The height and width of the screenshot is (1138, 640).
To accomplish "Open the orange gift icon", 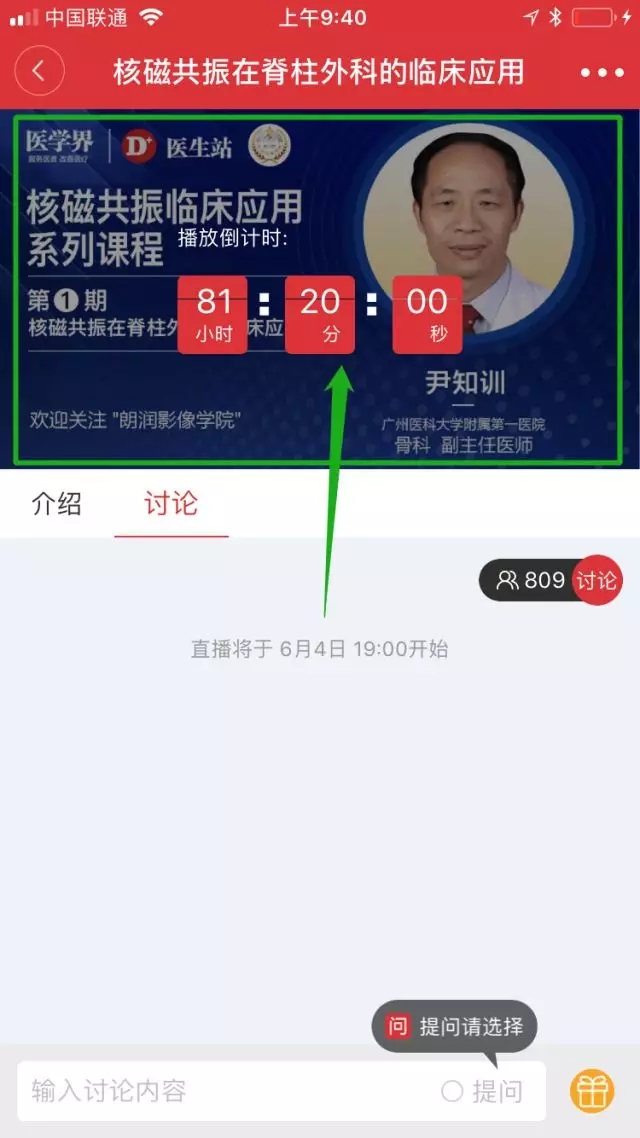I will pyautogui.click(x=592, y=1090).
